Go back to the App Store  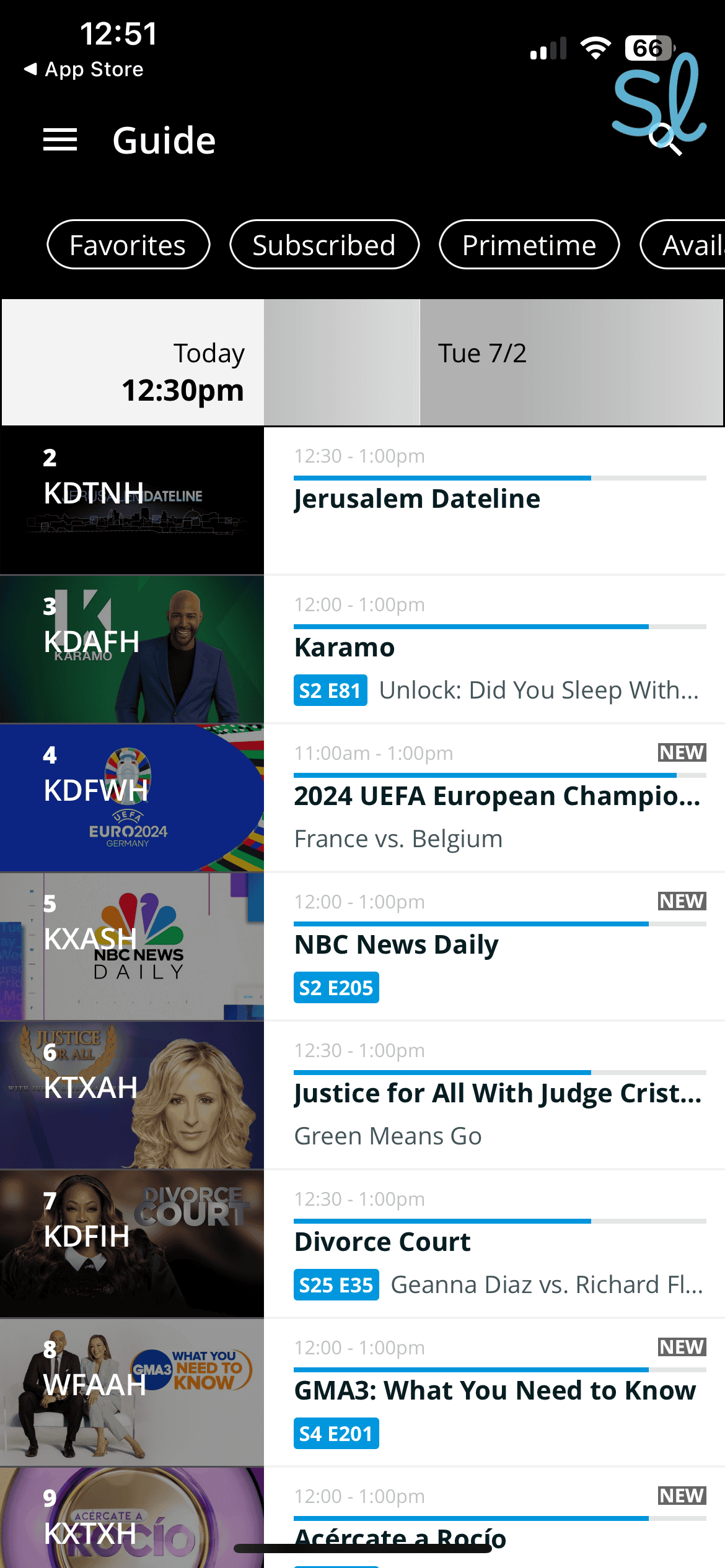pos(84,69)
